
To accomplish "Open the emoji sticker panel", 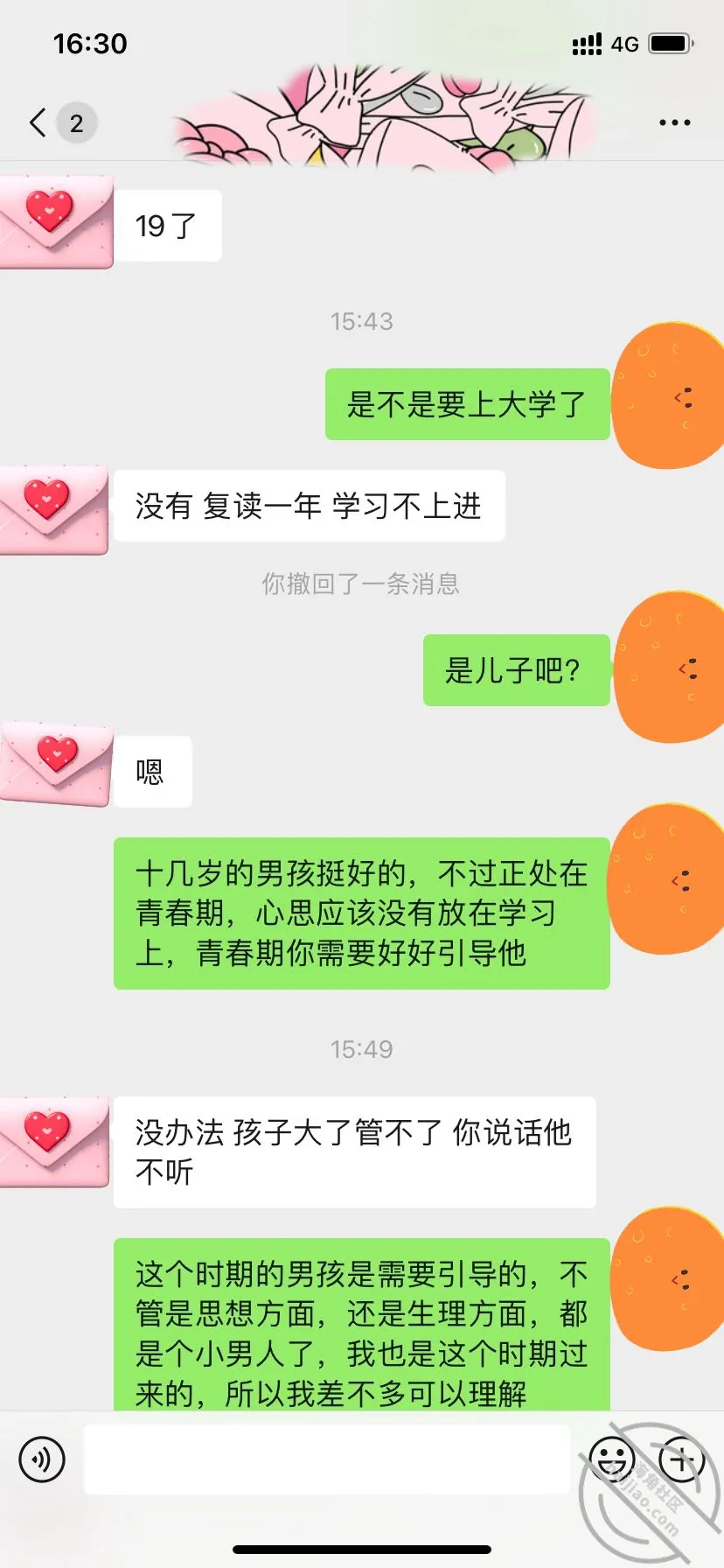I will pyautogui.click(x=612, y=1459).
